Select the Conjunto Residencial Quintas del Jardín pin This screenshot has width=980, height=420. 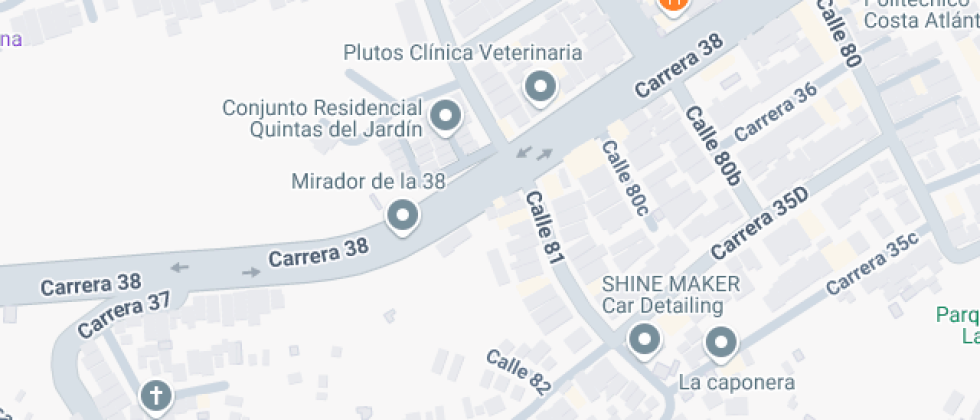click(x=445, y=116)
